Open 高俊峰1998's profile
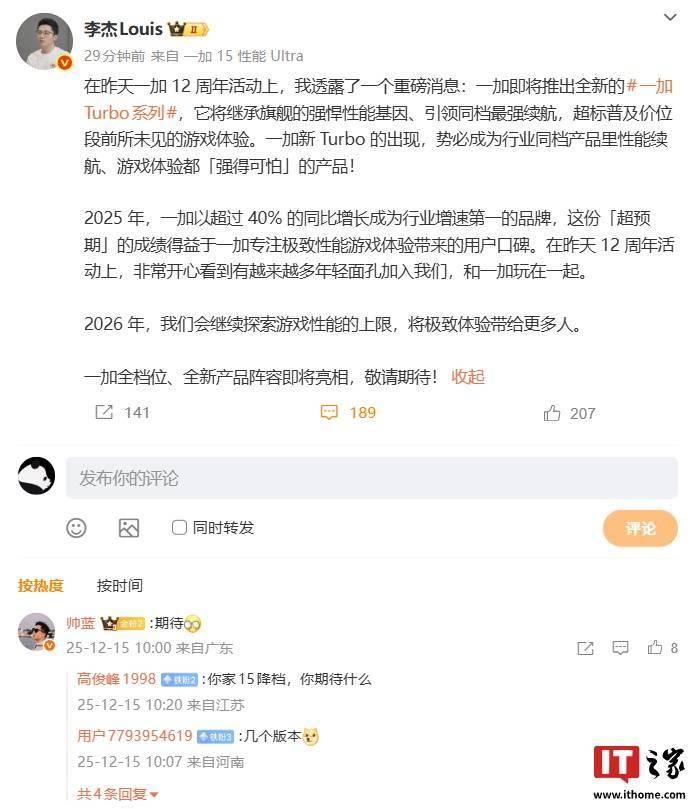The width and height of the screenshot is (697, 809). (x=117, y=679)
